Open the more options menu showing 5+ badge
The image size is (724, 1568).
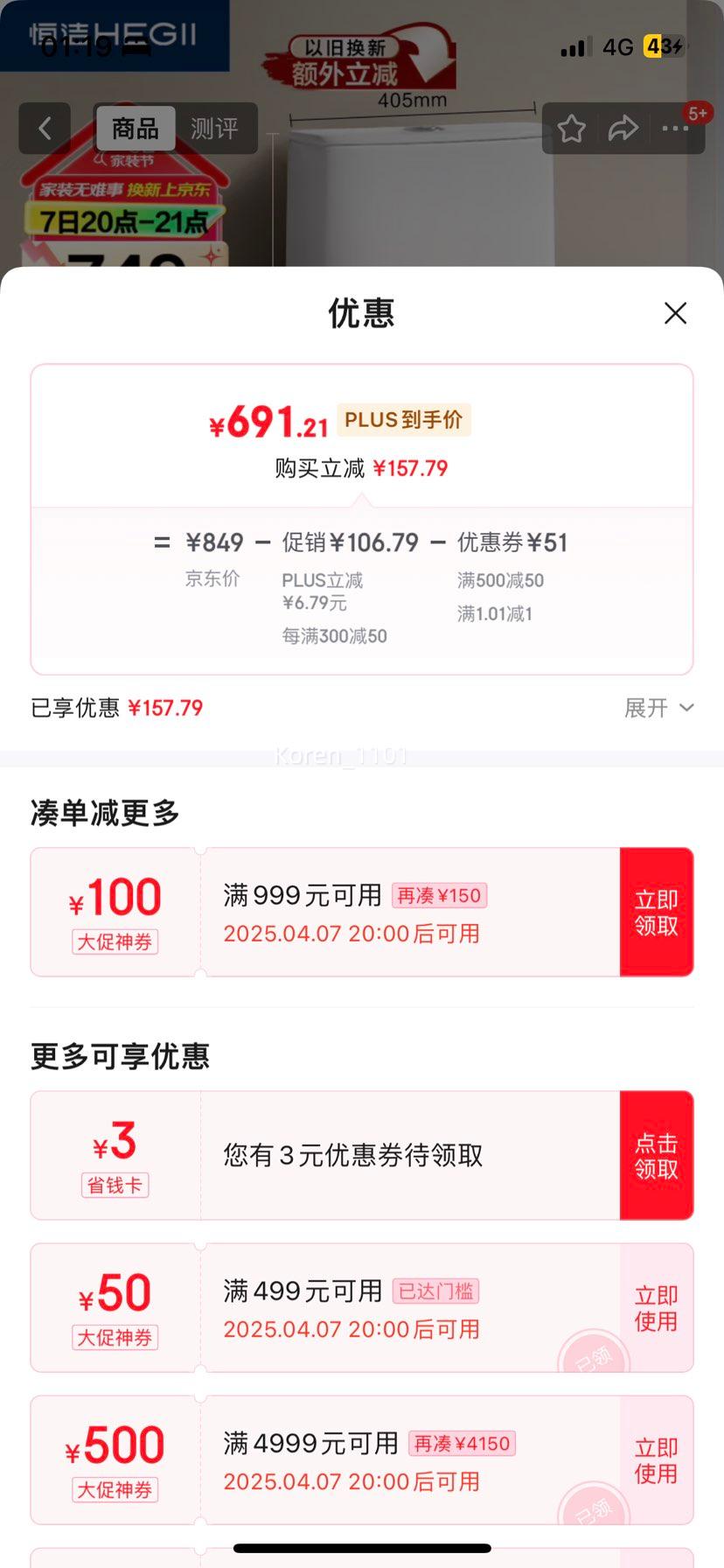(675, 129)
